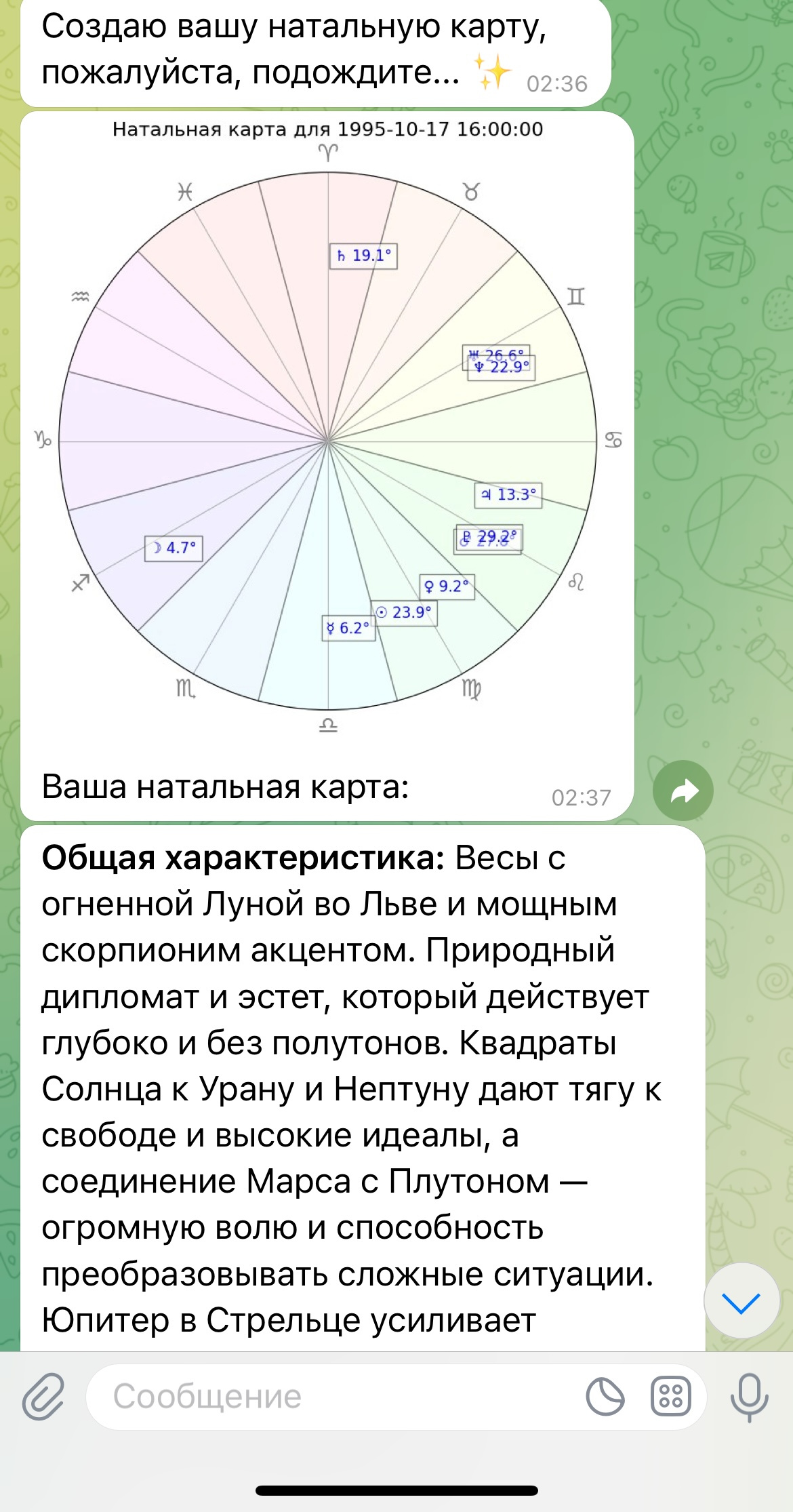Open the attachment paperclip menu
This screenshot has height=1512, width=793.
point(43,1397)
